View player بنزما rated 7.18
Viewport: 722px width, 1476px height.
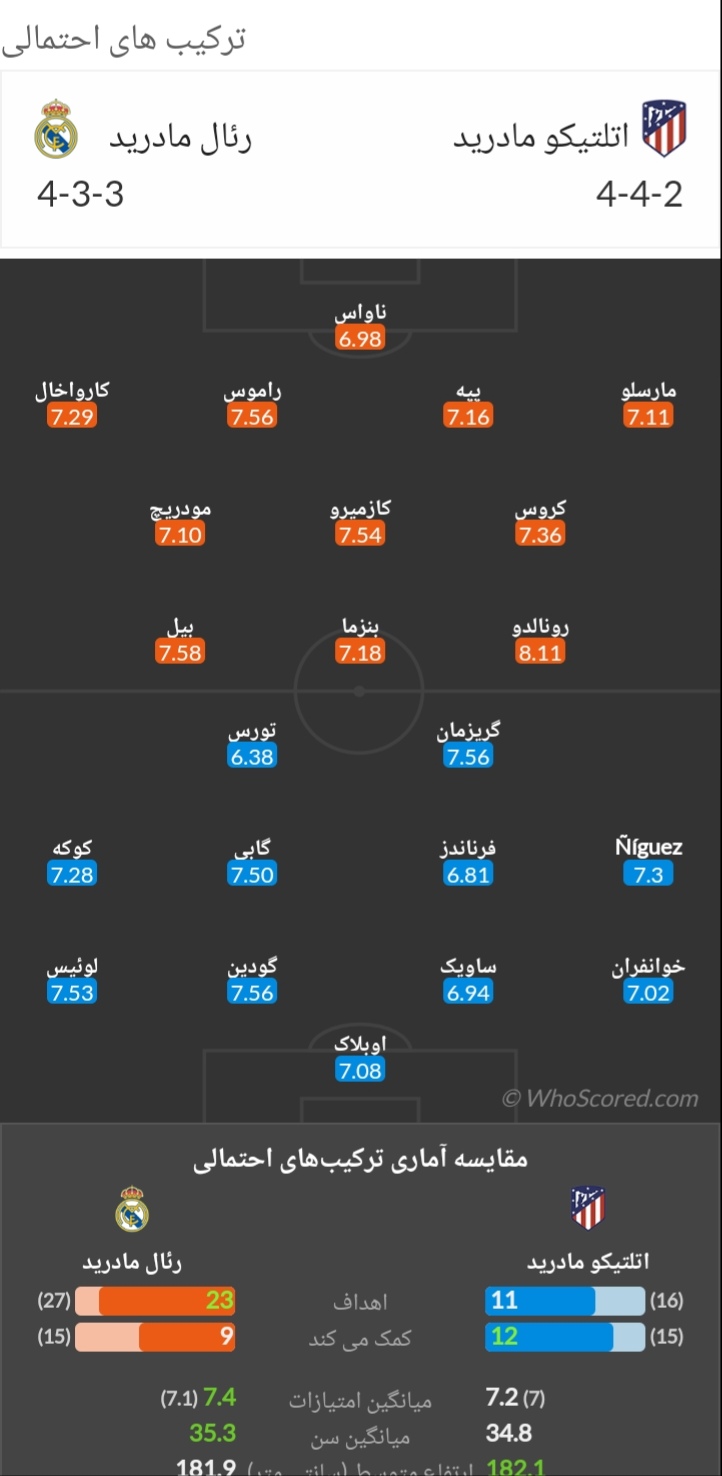pyautogui.click(x=360, y=641)
